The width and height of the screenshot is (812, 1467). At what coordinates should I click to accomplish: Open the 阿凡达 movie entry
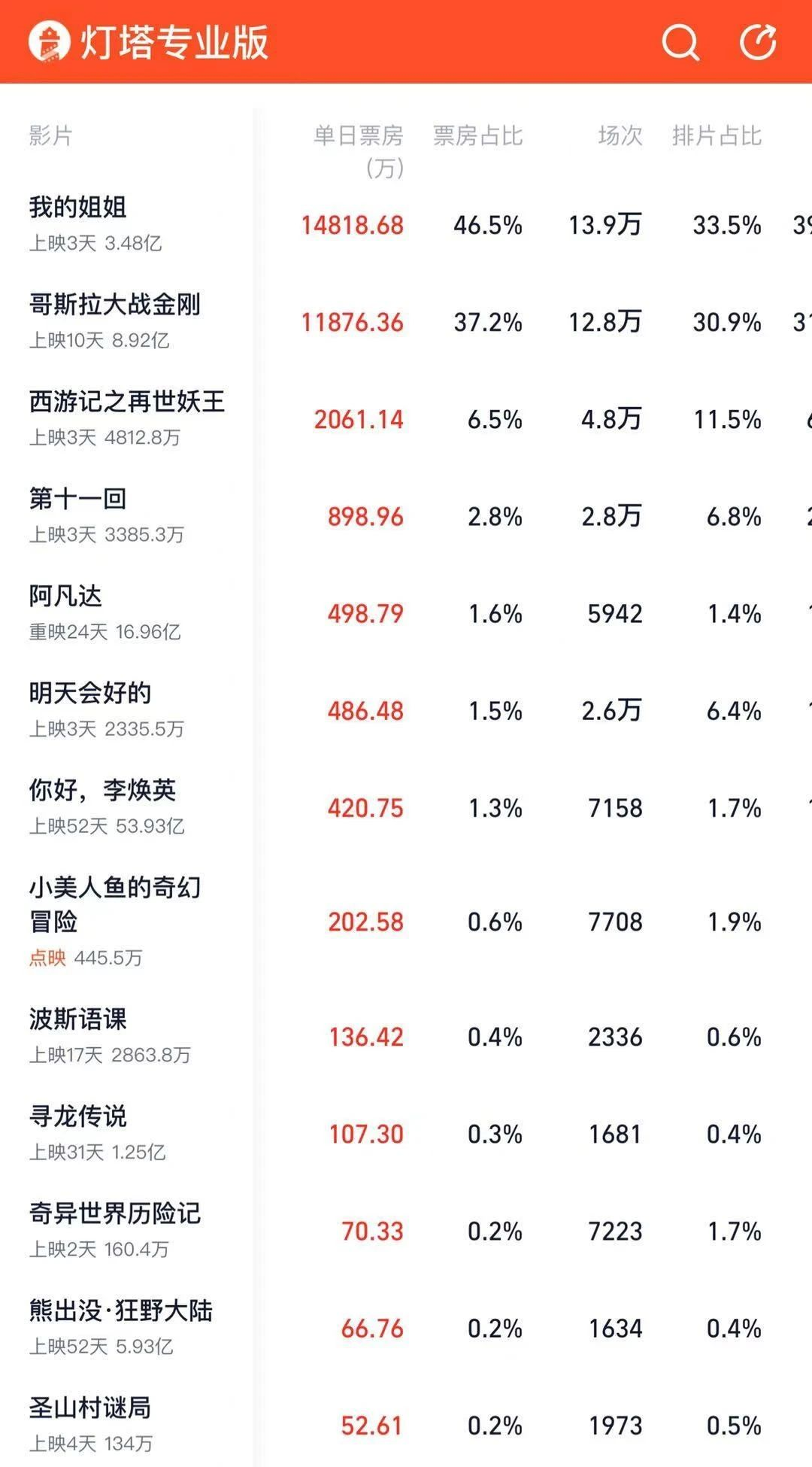(406, 612)
